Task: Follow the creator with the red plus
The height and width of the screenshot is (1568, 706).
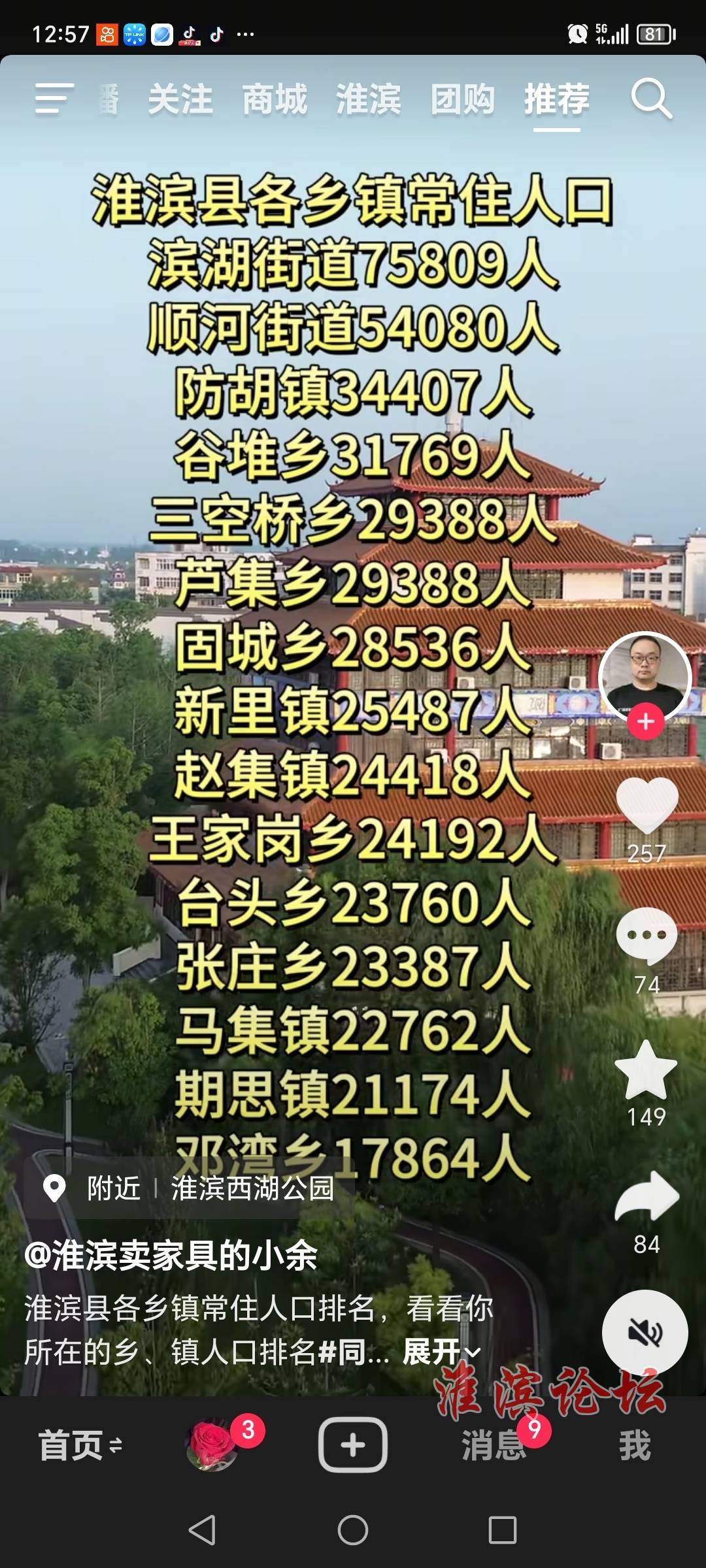Action: point(646,722)
